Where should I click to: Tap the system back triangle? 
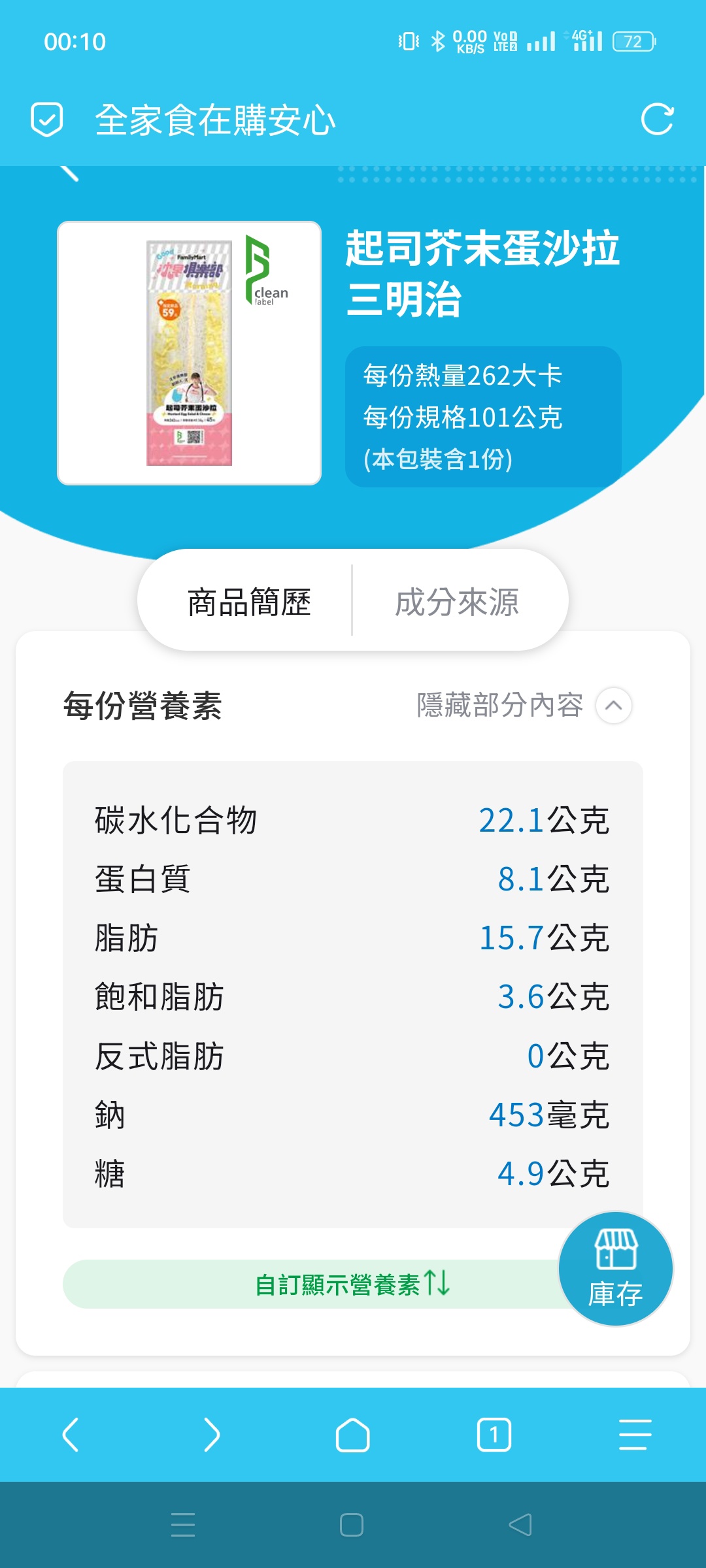pyautogui.click(x=520, y=1525)
